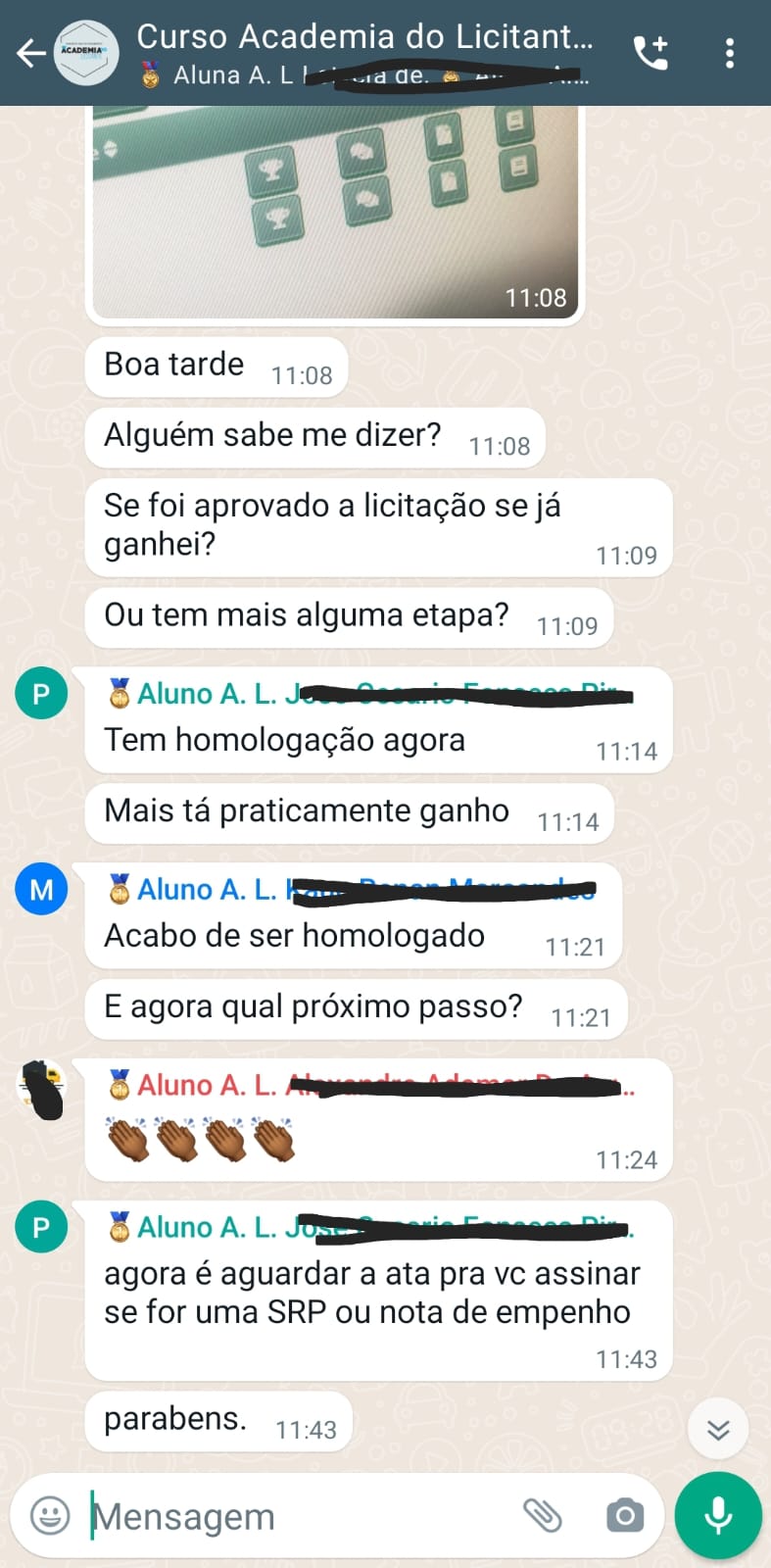Viewport: 771px width, 1568px height.
Task: Open the overflow menu
Action: (730, 53)
